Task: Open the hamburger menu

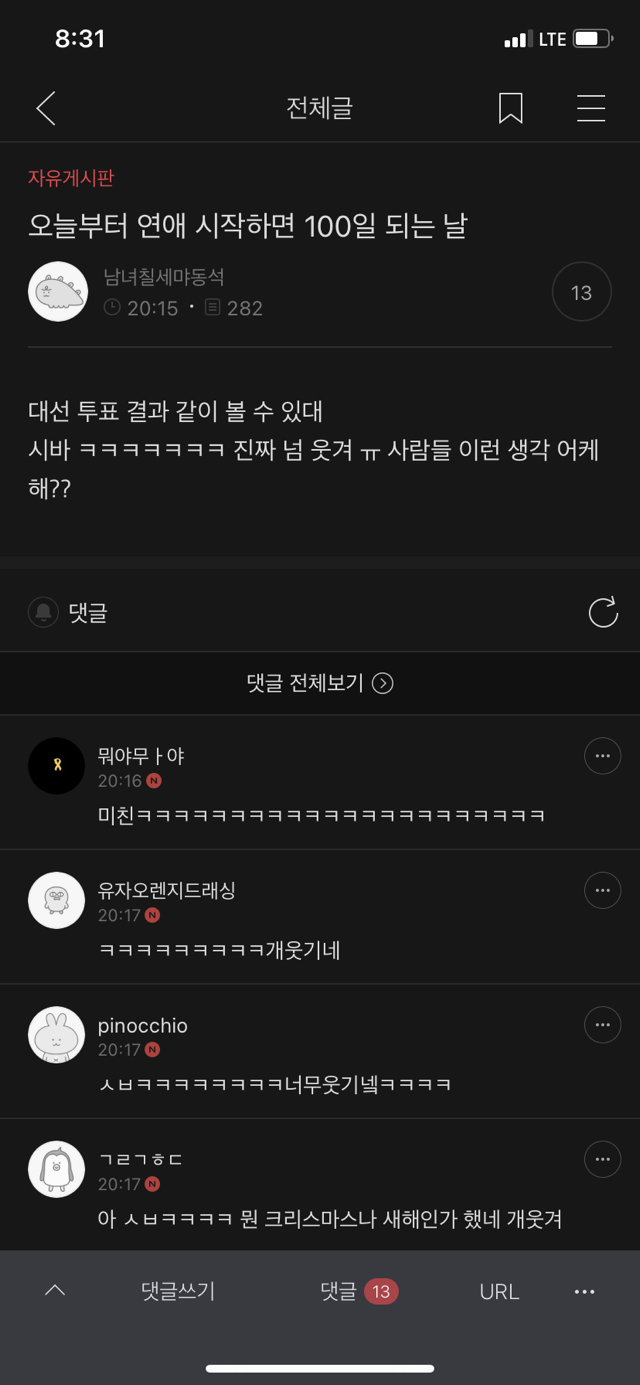Action: (x=591, y=108)
